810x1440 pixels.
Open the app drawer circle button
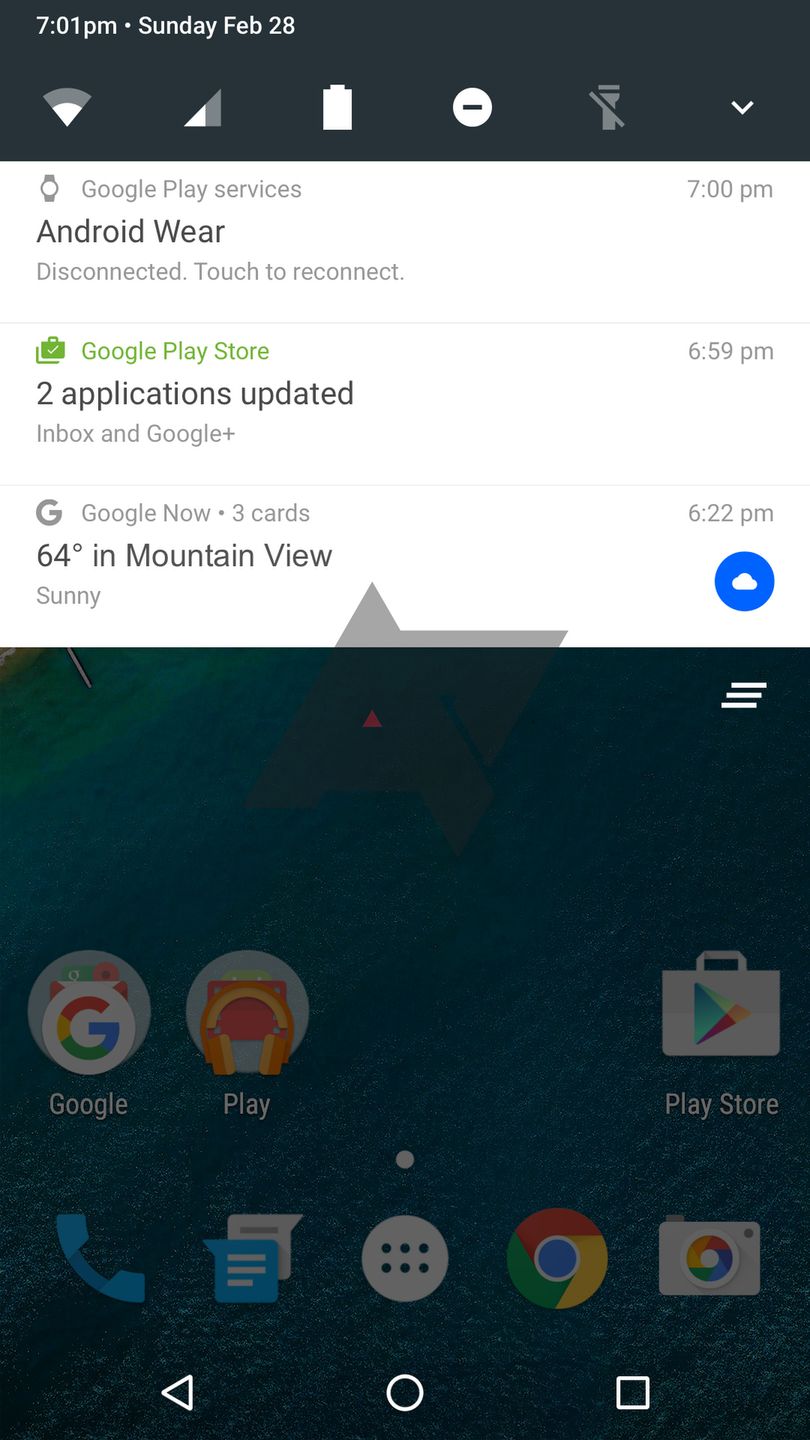tap(405, 1258)
